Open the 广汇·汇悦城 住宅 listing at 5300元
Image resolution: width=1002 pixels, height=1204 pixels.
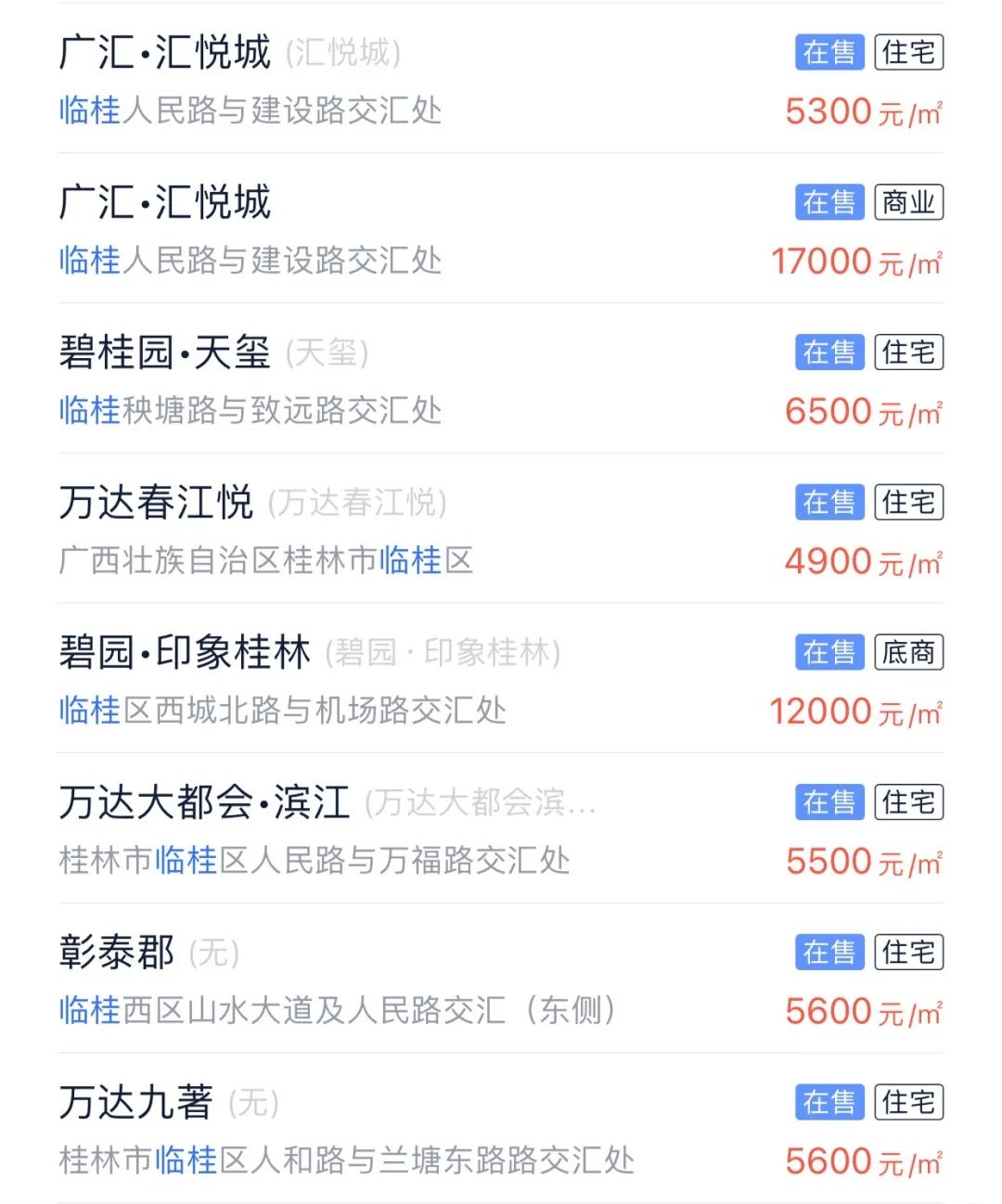click(x=165, y=52)
